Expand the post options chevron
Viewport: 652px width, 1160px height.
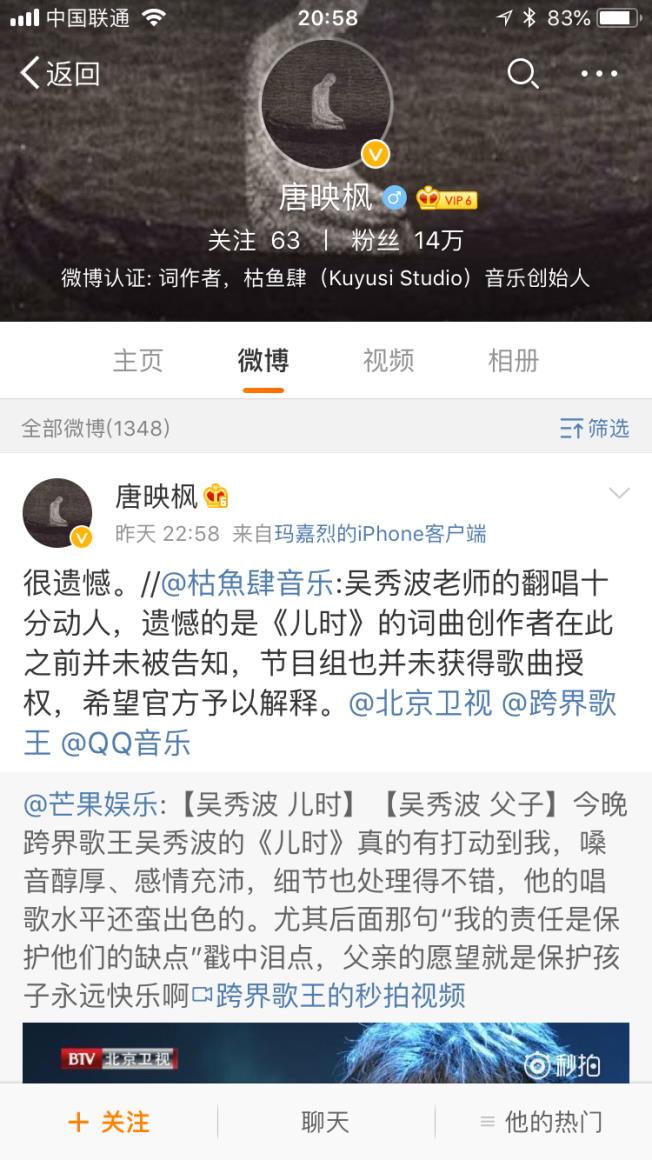point(619,494)
